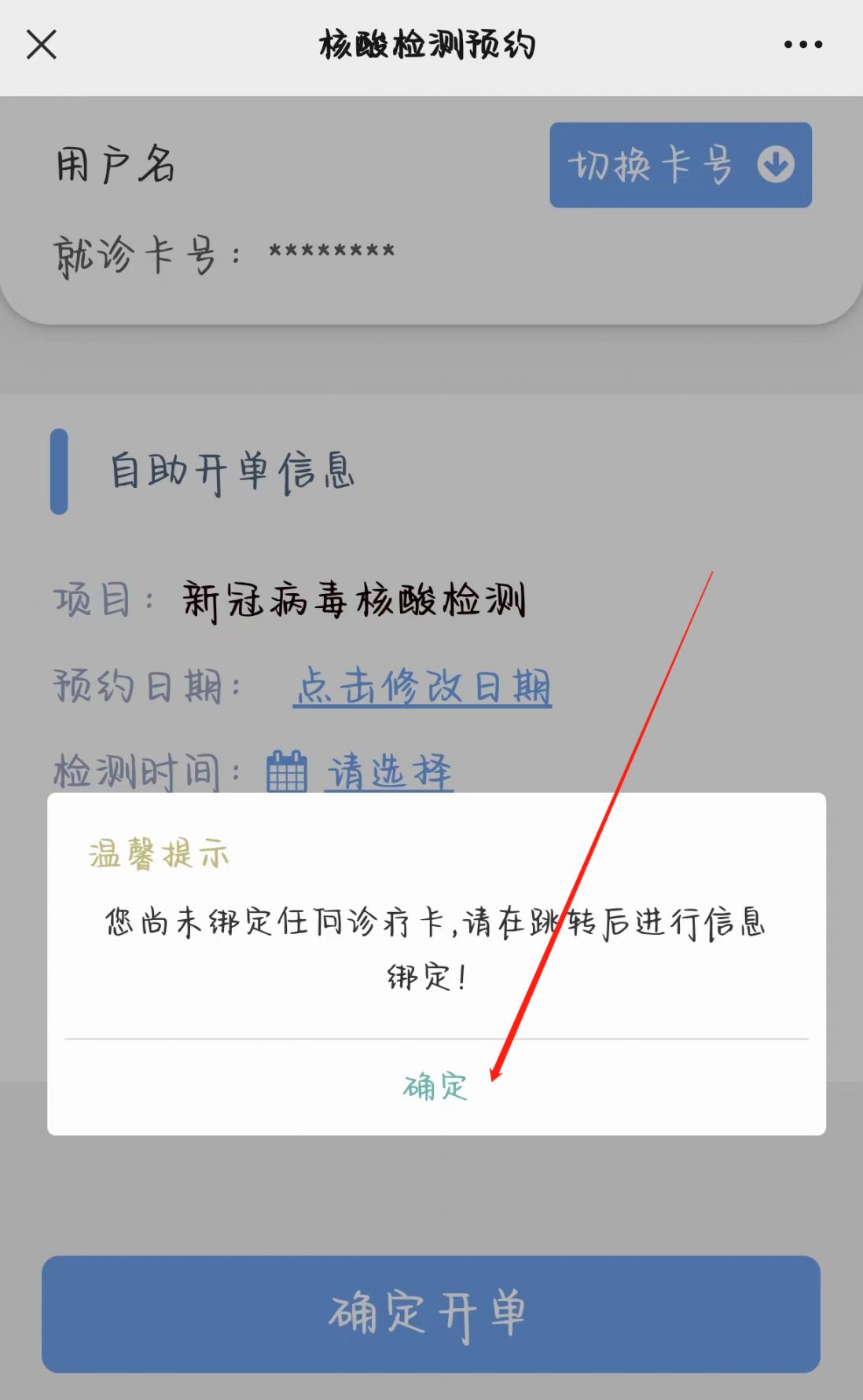Tap 确定 in the 温馨提示 dialog
Screen dimensions: 863x1400
435,1087
